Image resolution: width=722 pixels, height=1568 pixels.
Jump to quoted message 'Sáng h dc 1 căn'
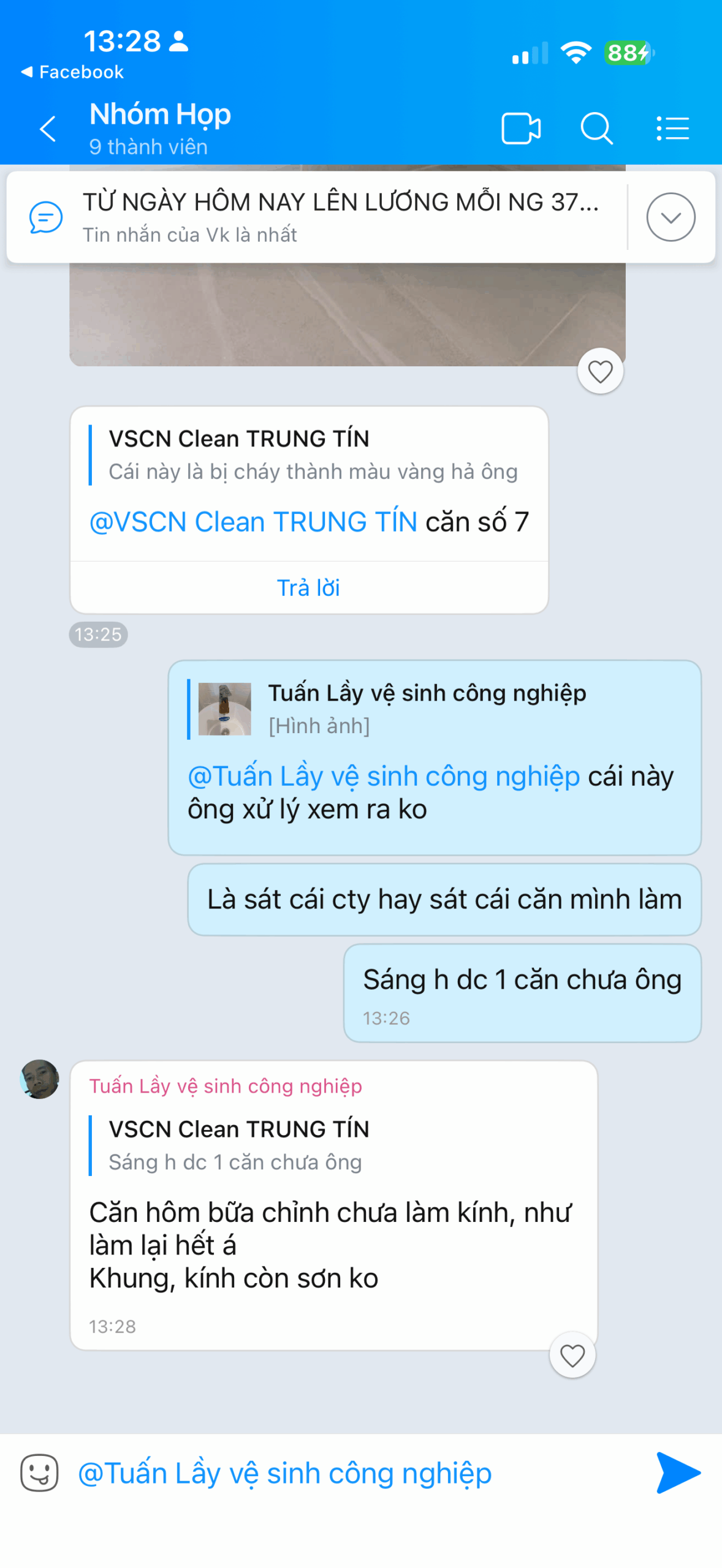coord(236,1145)
